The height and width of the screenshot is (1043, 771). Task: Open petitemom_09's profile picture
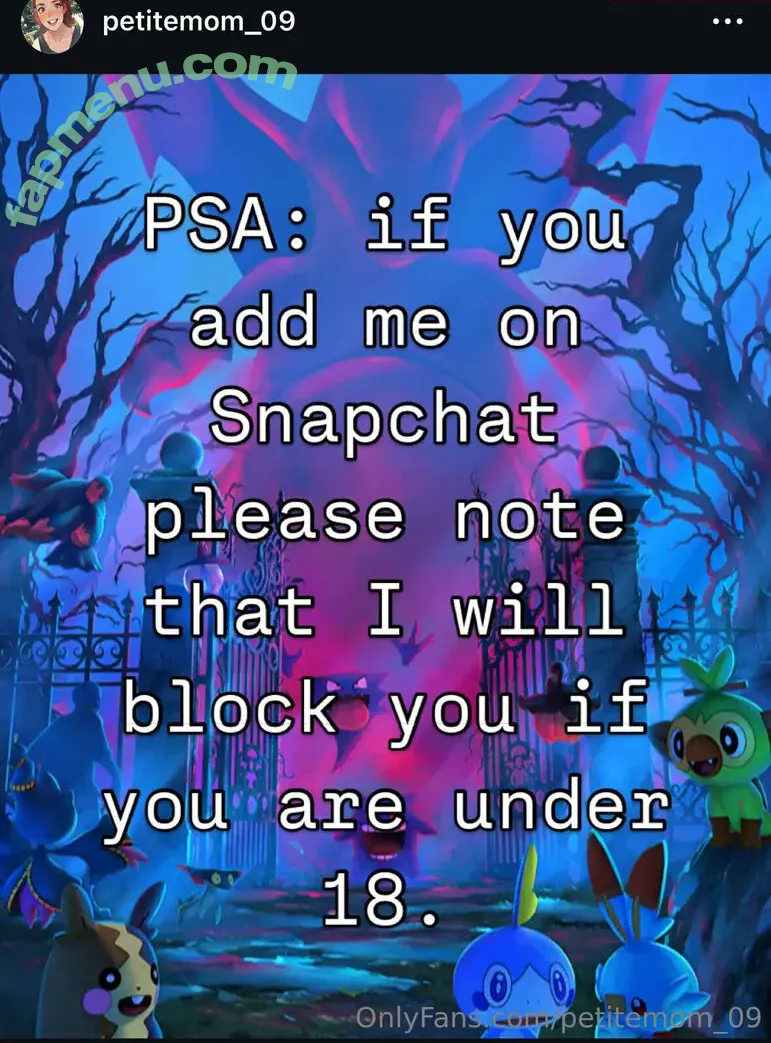pyautogui.click(x=52, y=24)
